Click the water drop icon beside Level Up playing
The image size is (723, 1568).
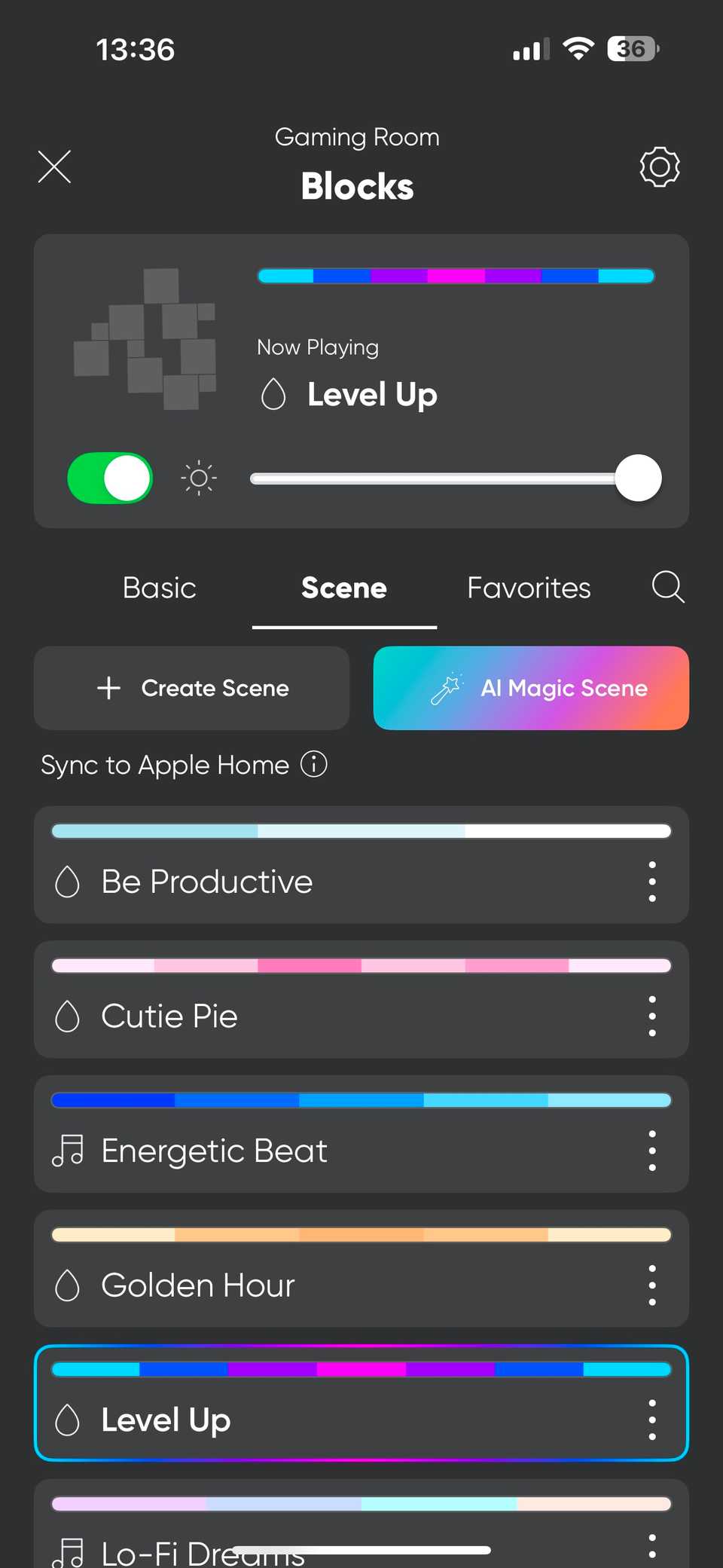pyautogui.click(x=273, y=393)
